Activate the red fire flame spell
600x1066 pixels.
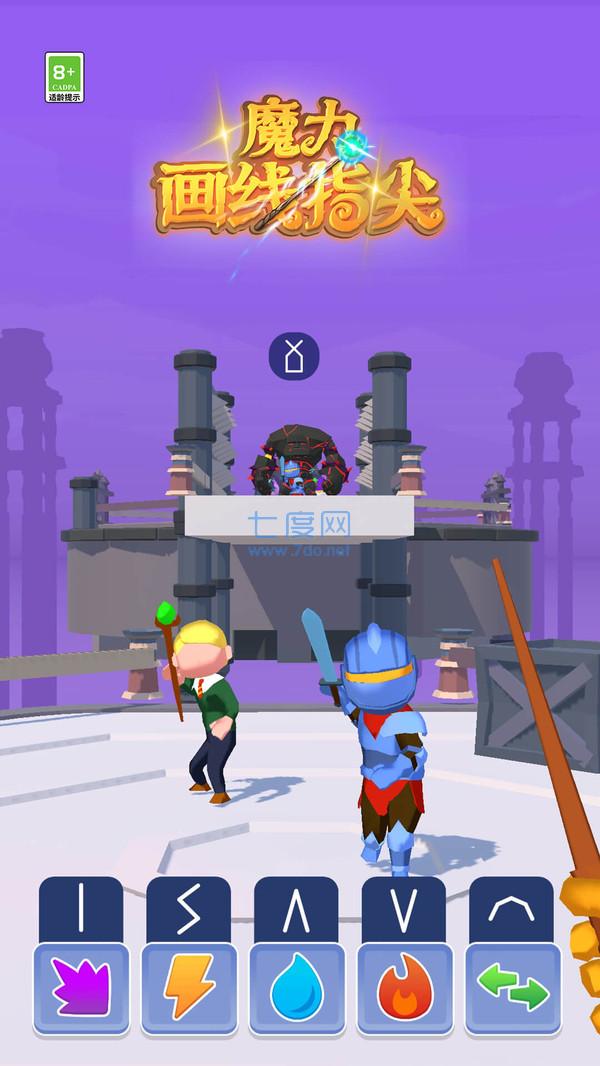point(404,990)
